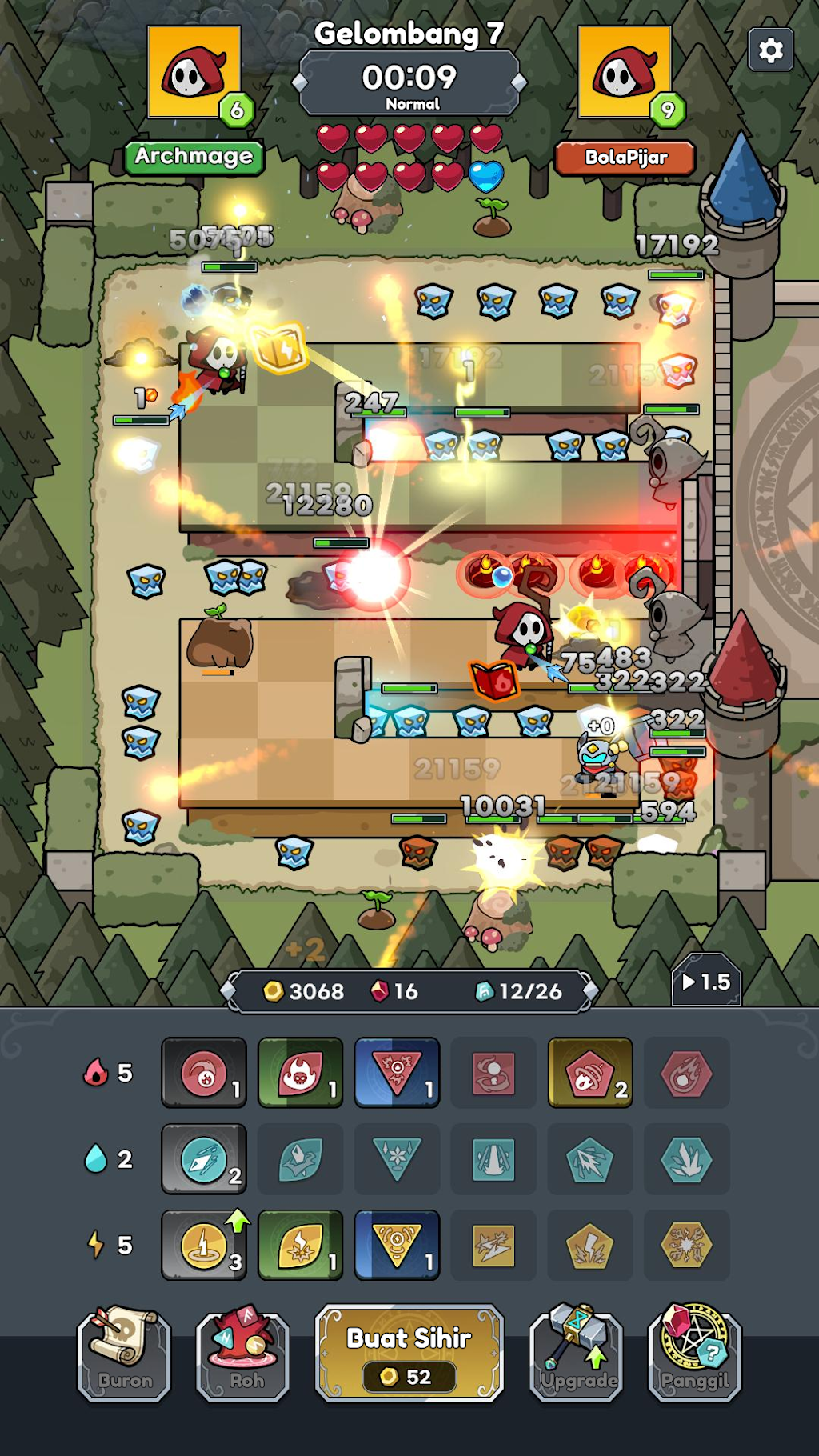
Task: Open the Upgrade hammer menu
Action: coord(577,1354)
